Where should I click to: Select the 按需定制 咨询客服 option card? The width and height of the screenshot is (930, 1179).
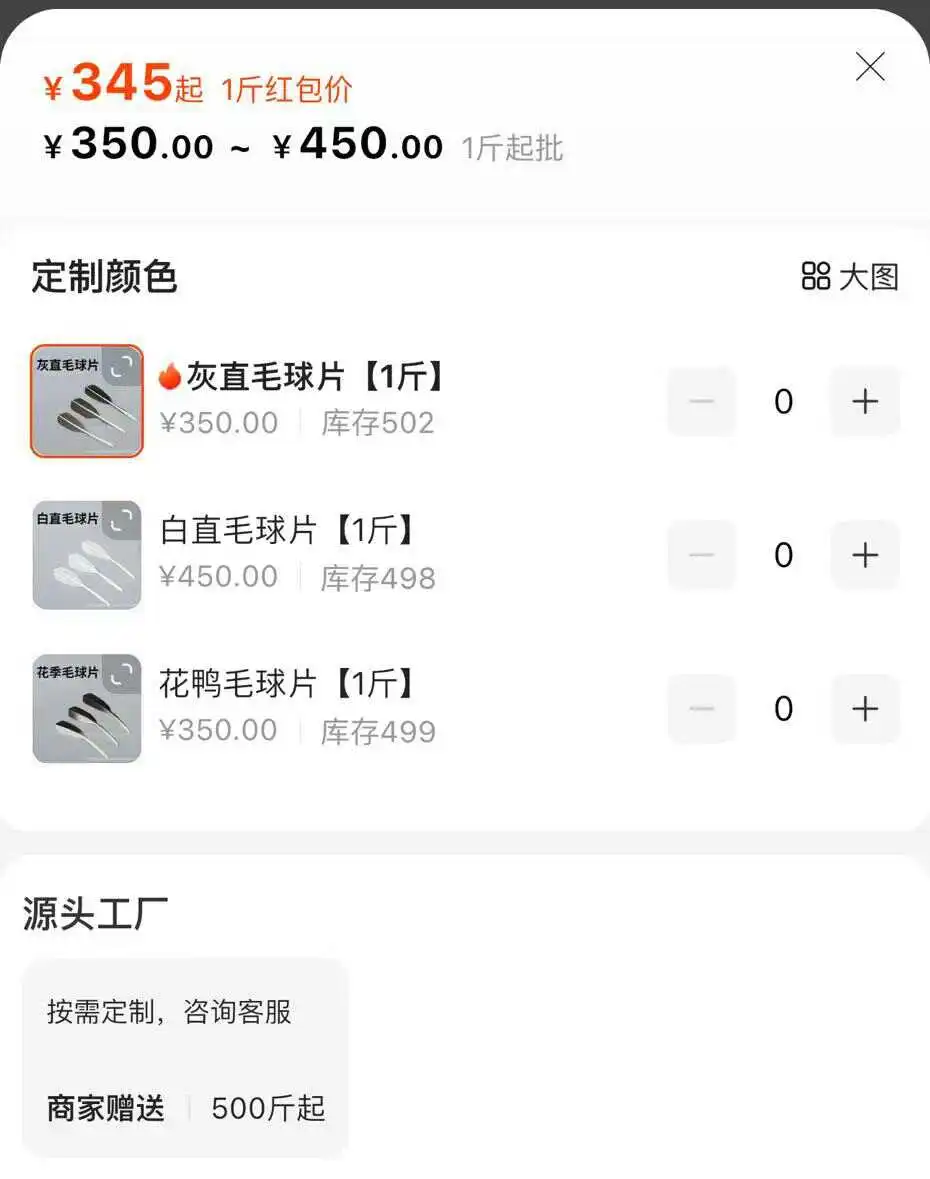point(185,1058)
